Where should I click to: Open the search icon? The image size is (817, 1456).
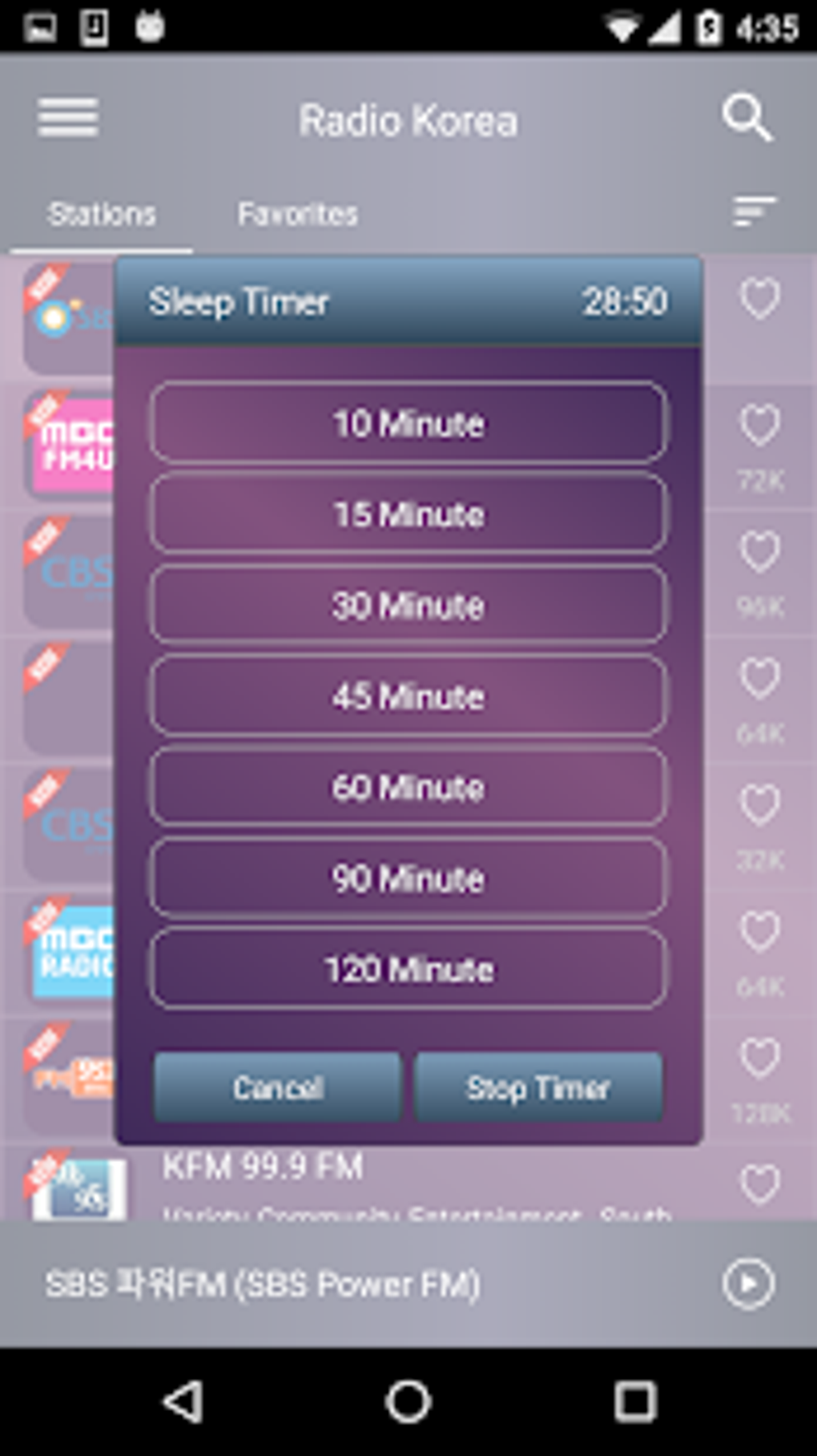(x=747, y=119)
